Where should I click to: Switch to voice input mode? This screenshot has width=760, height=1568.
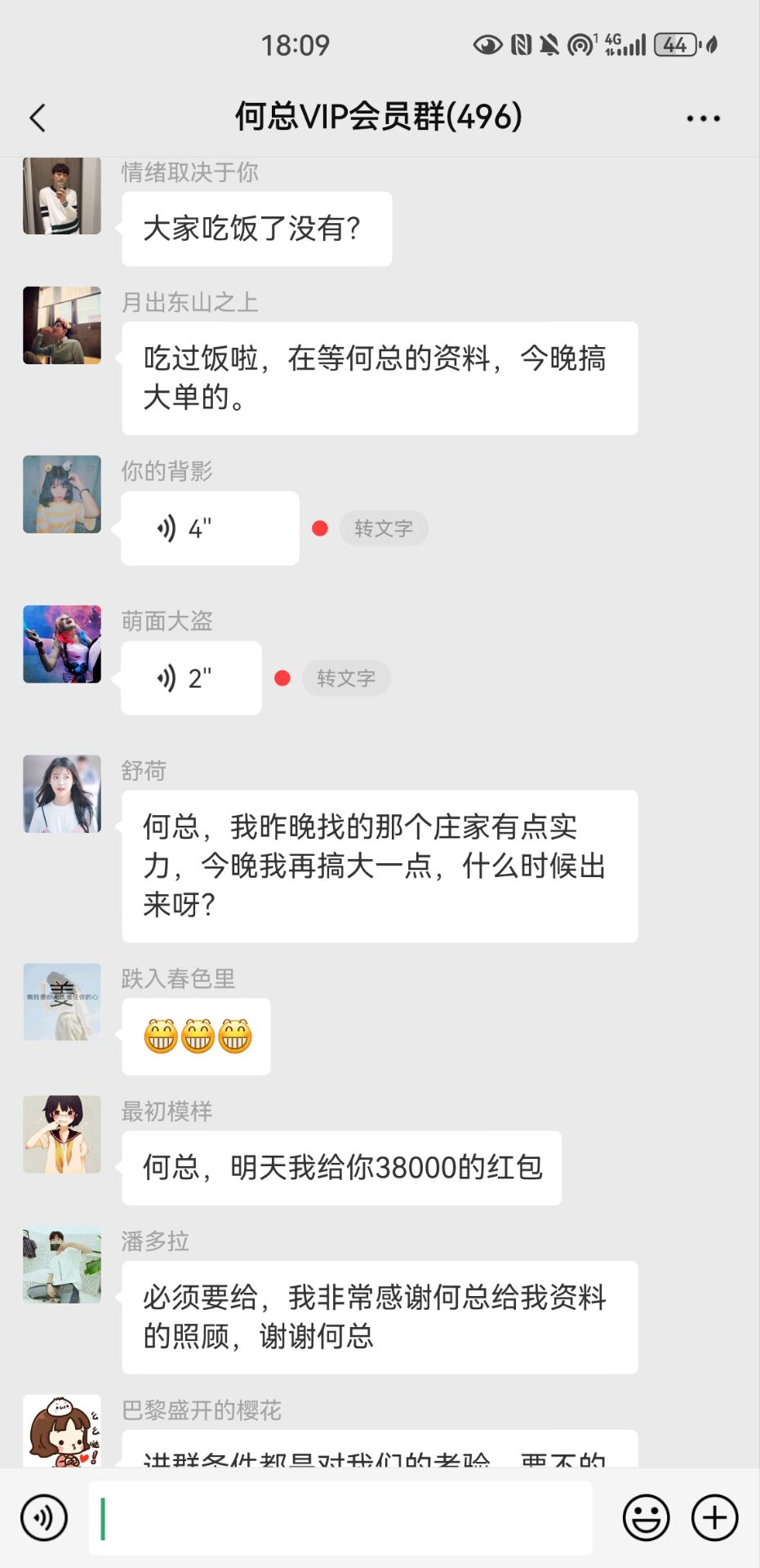coord(44,1517)
